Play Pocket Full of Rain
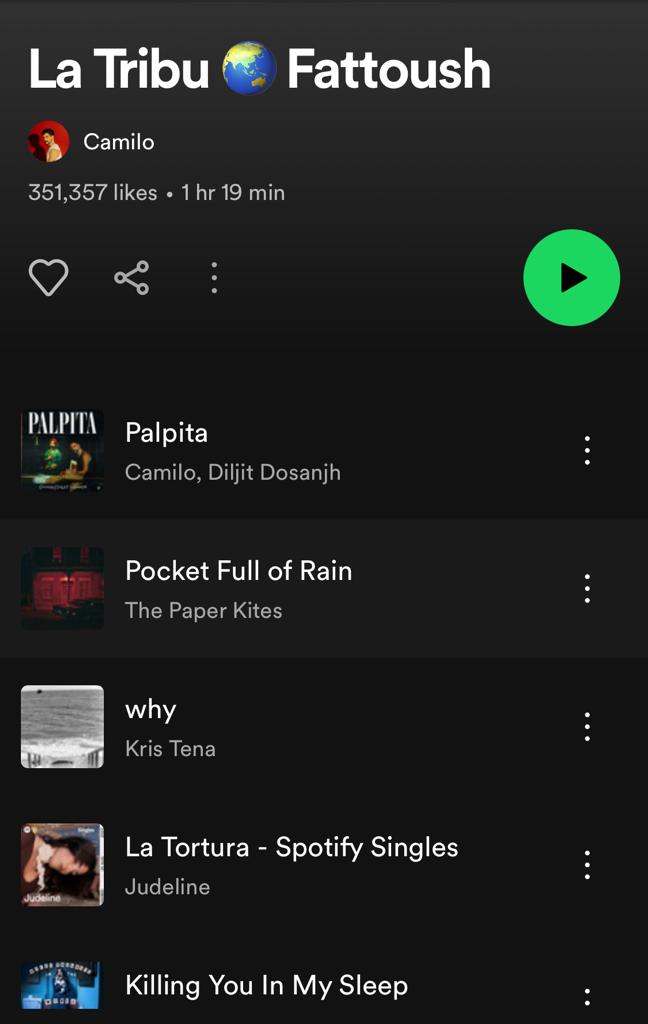The image size is (648, 1024). tap(300, 589)
